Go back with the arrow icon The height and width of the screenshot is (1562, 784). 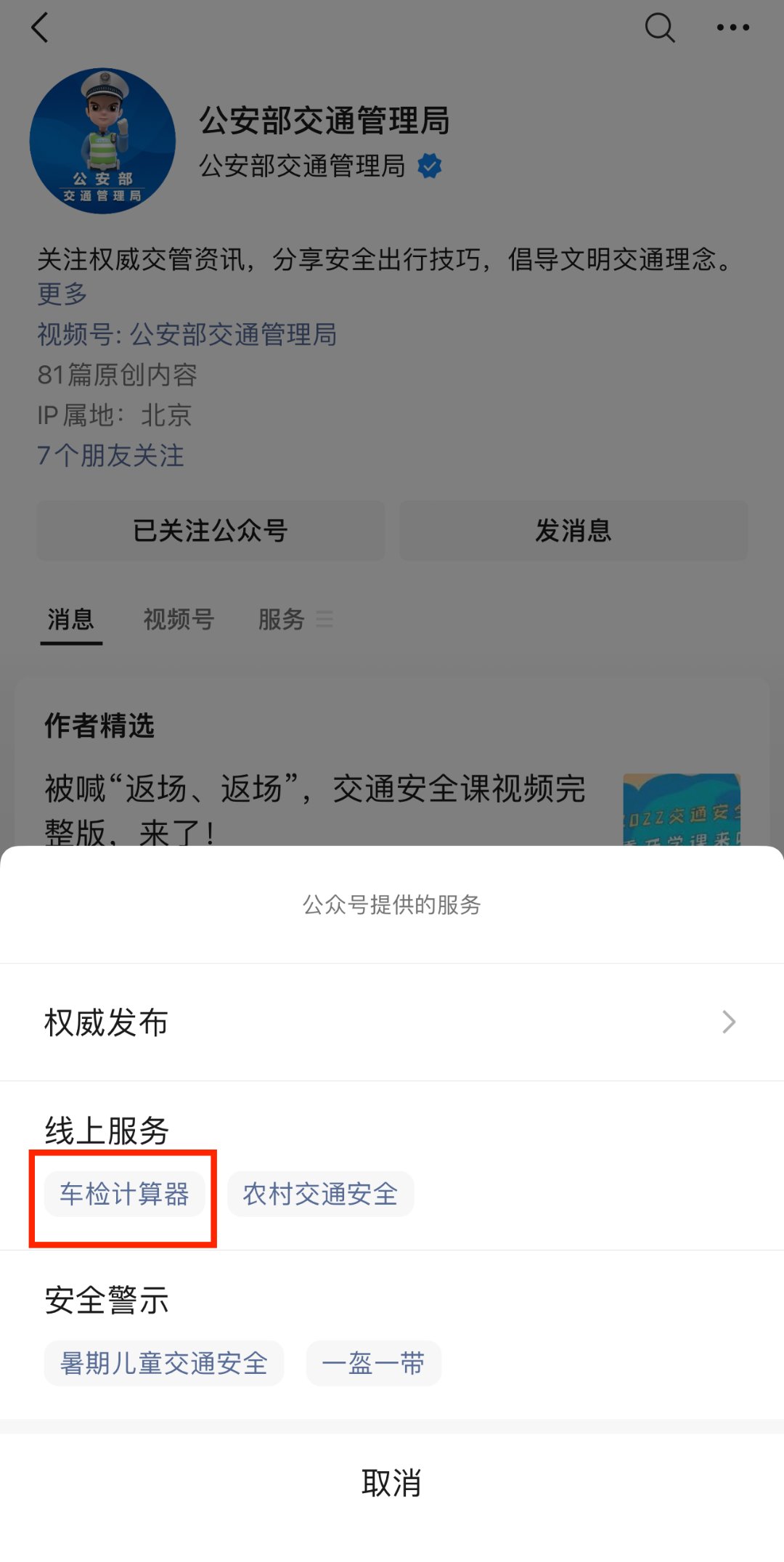pos(41,28)
